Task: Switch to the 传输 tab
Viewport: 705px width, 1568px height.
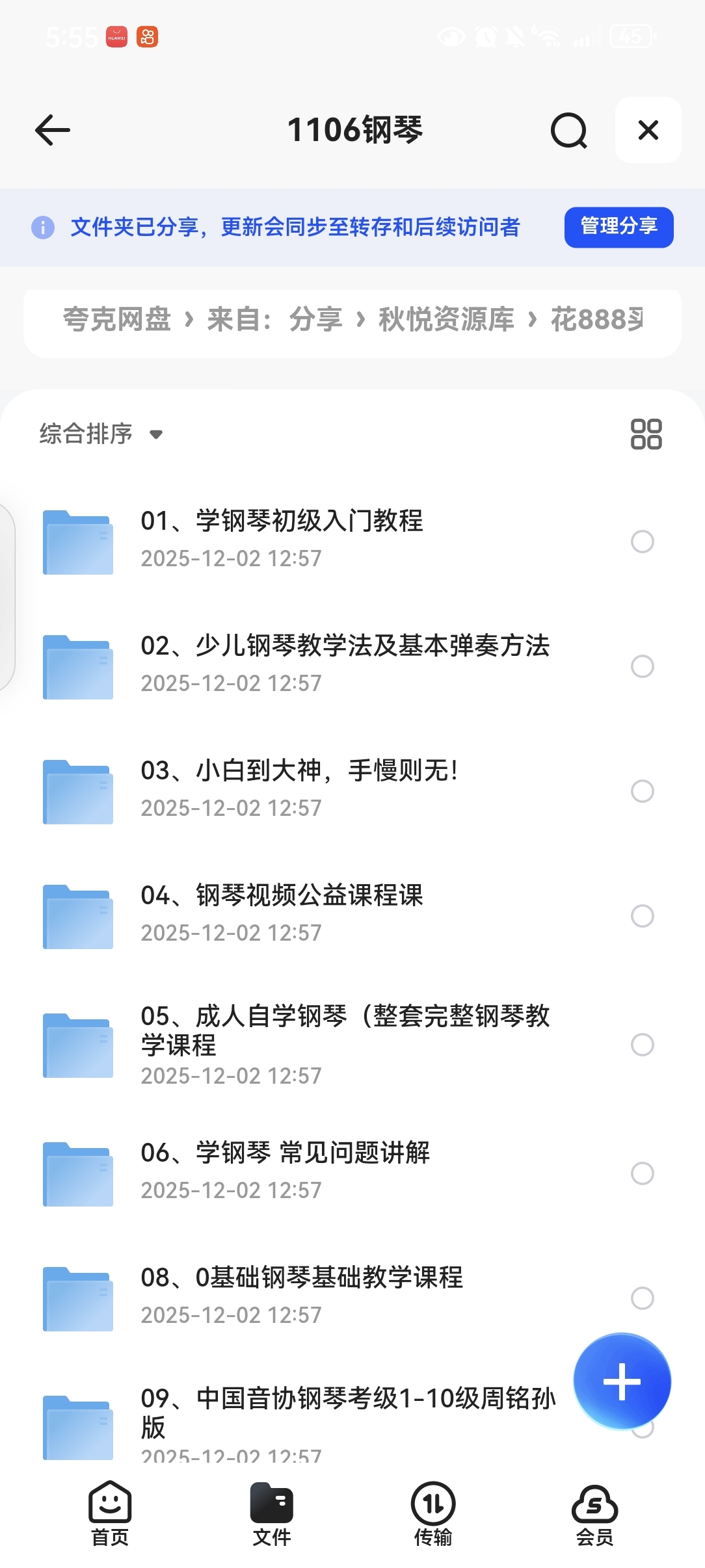Action: (433, 1514)
